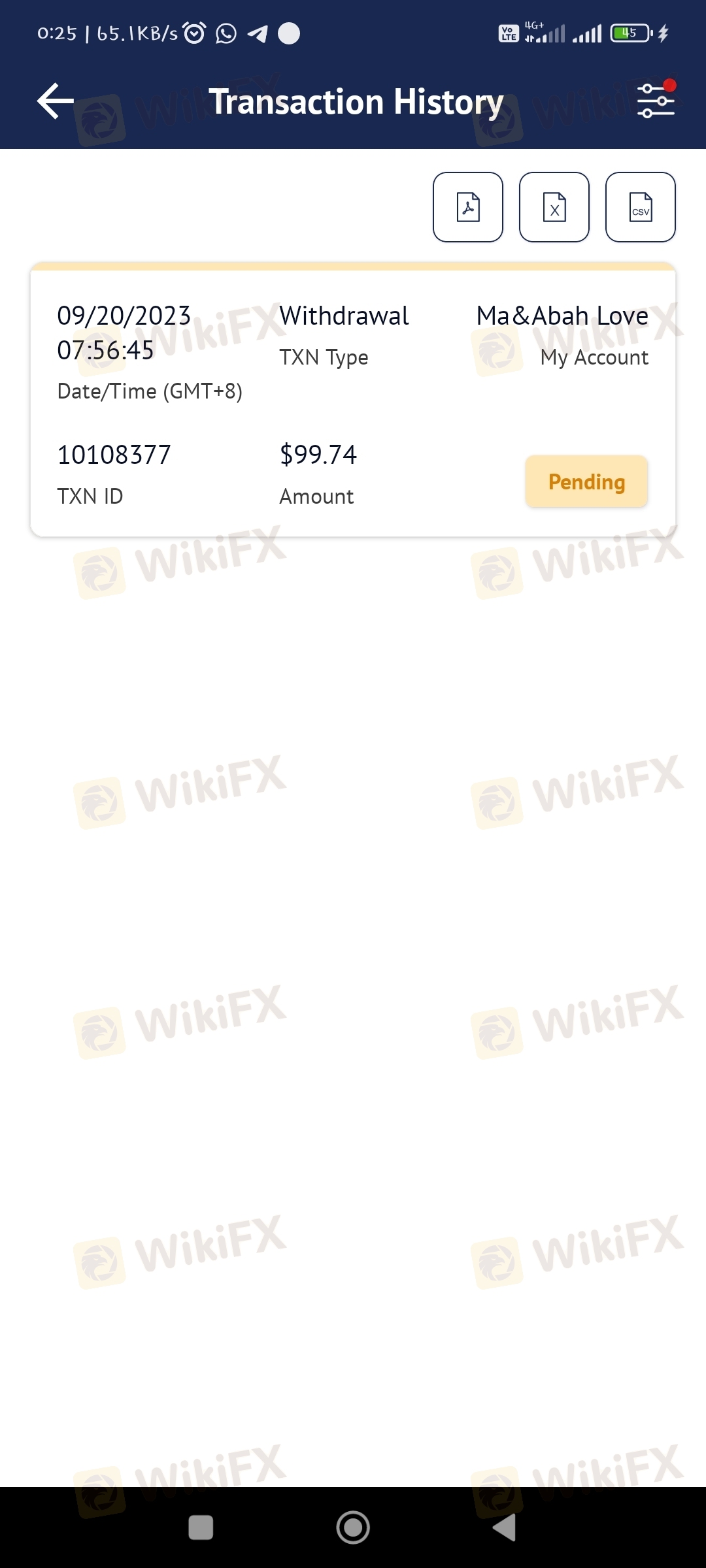Export transactions as PDF

[468, 207]
